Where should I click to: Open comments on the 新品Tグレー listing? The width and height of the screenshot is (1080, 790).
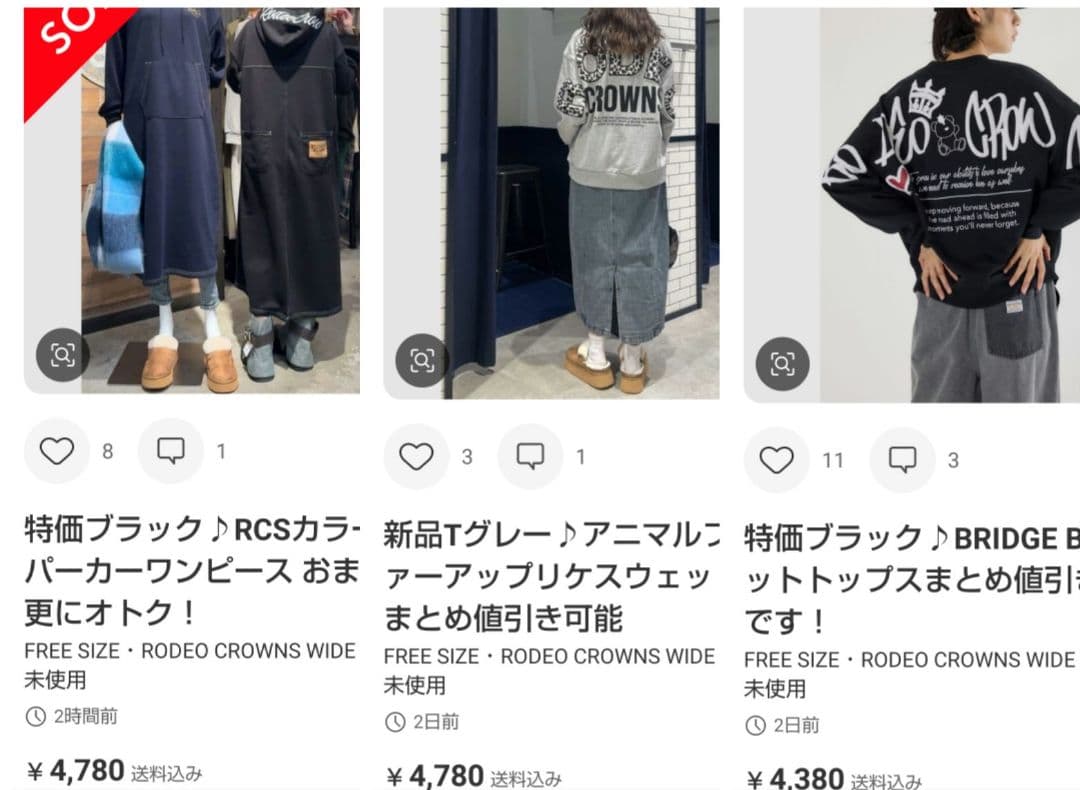pyautogui.click(x=530, y=457)
